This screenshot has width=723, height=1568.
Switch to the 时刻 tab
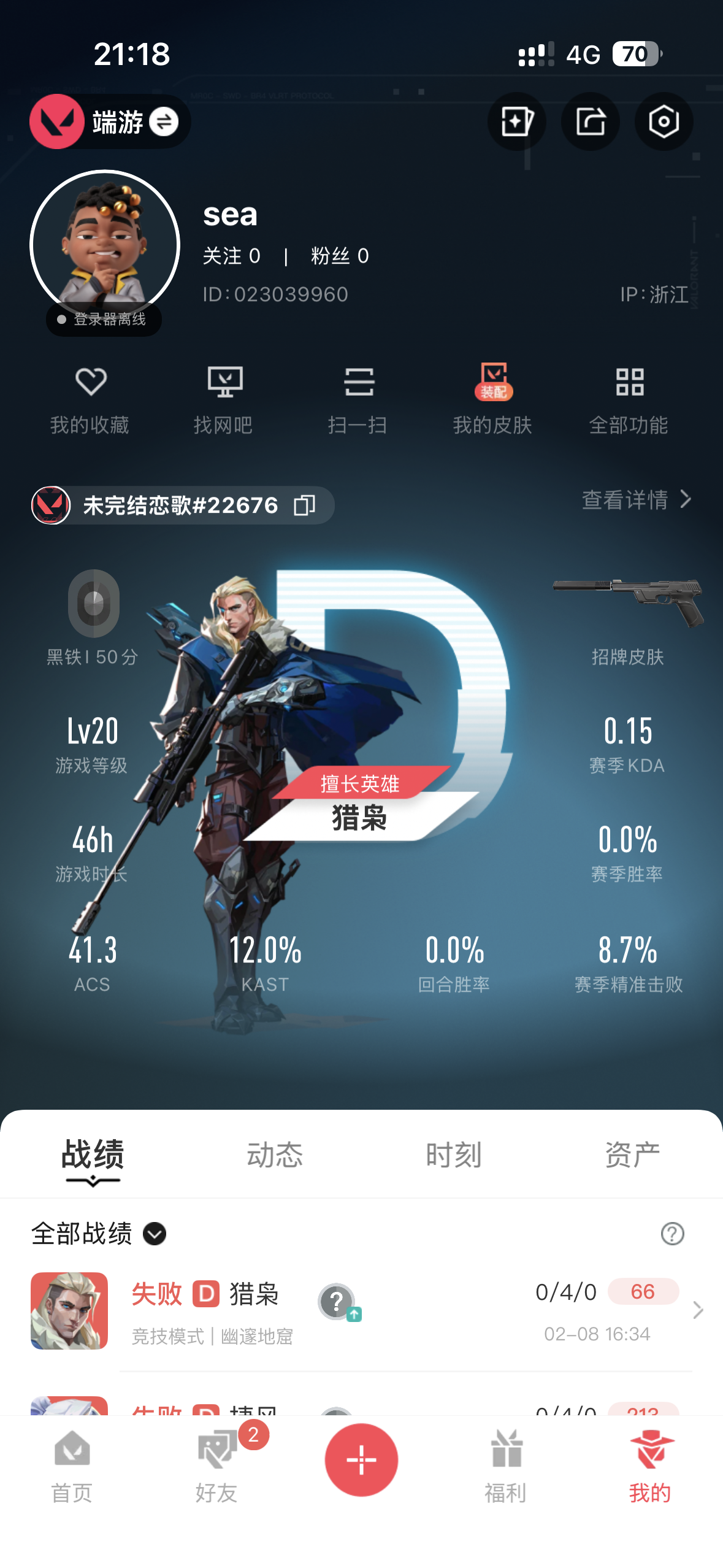point(453,1155)
